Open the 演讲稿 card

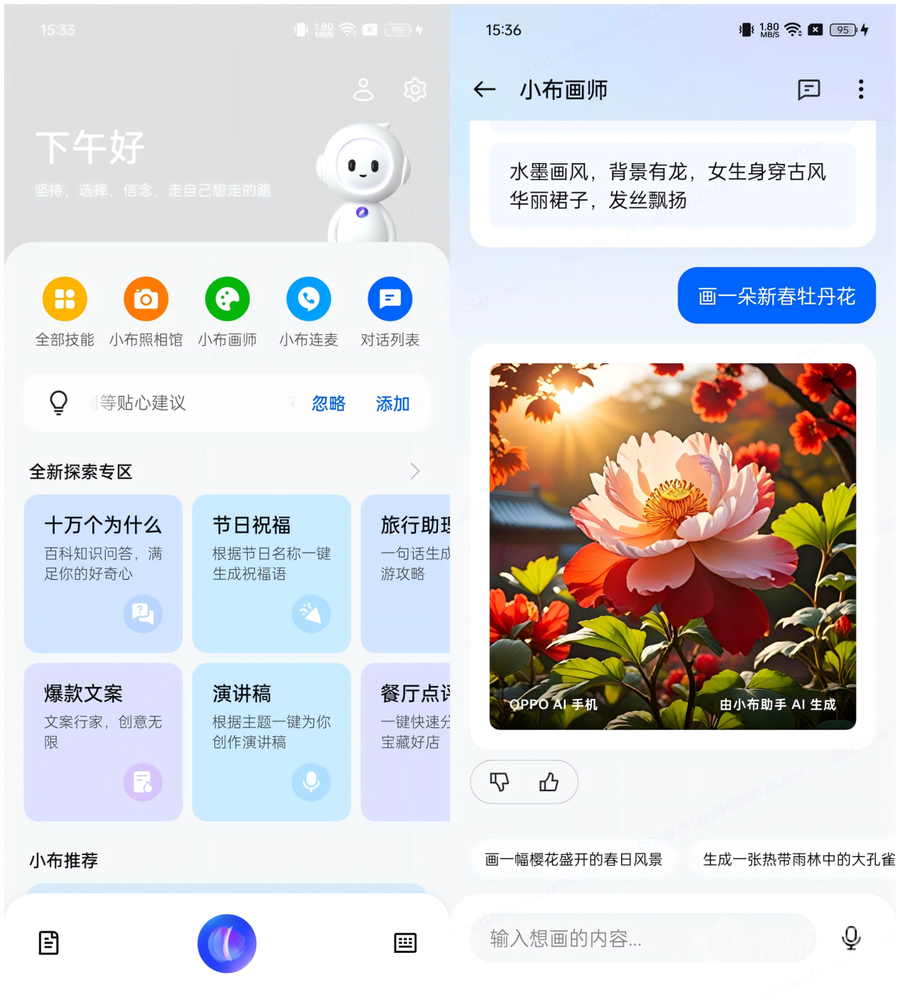click(x=271, y=741)
